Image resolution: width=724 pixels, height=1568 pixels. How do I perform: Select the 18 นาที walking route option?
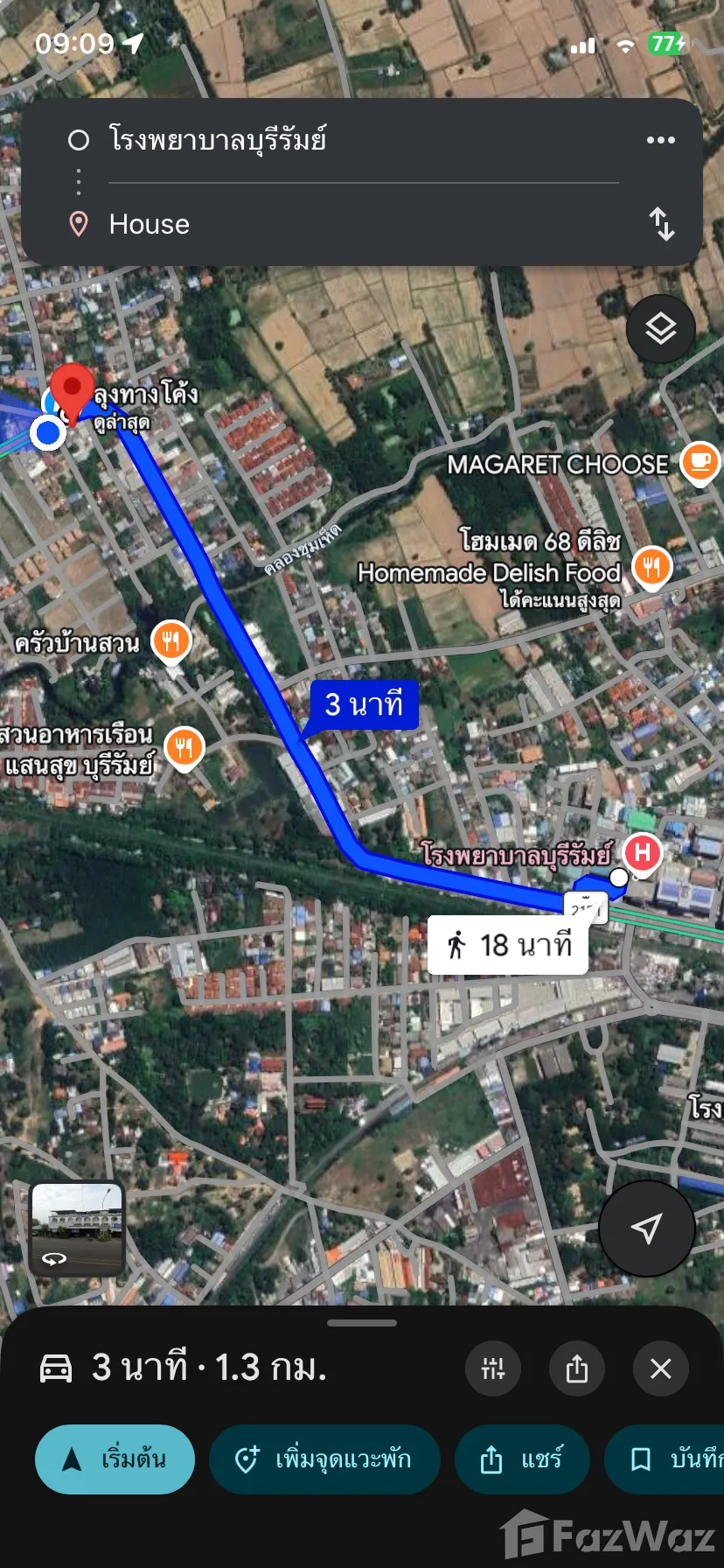508,945
